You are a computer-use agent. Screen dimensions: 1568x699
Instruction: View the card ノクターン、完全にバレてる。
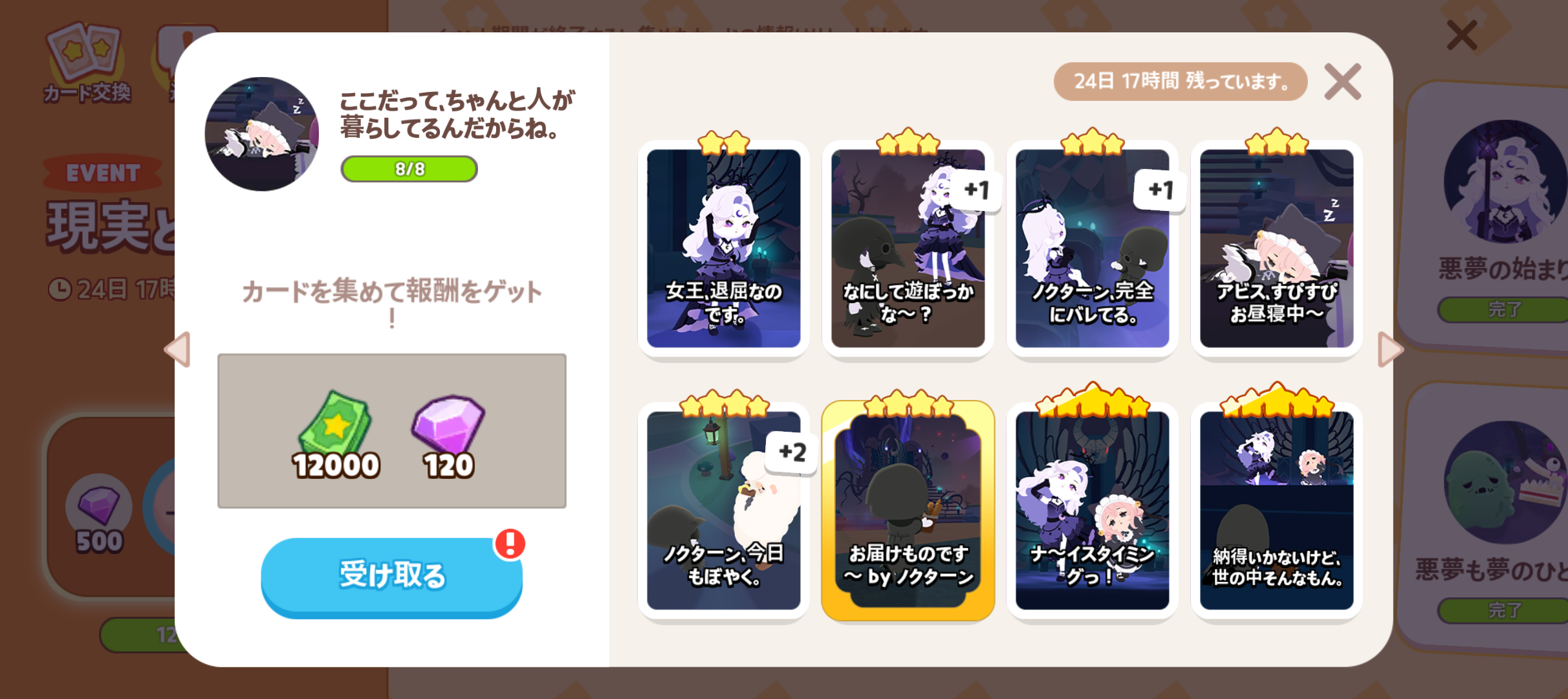pyautogui.click(x=1092, y=249)
